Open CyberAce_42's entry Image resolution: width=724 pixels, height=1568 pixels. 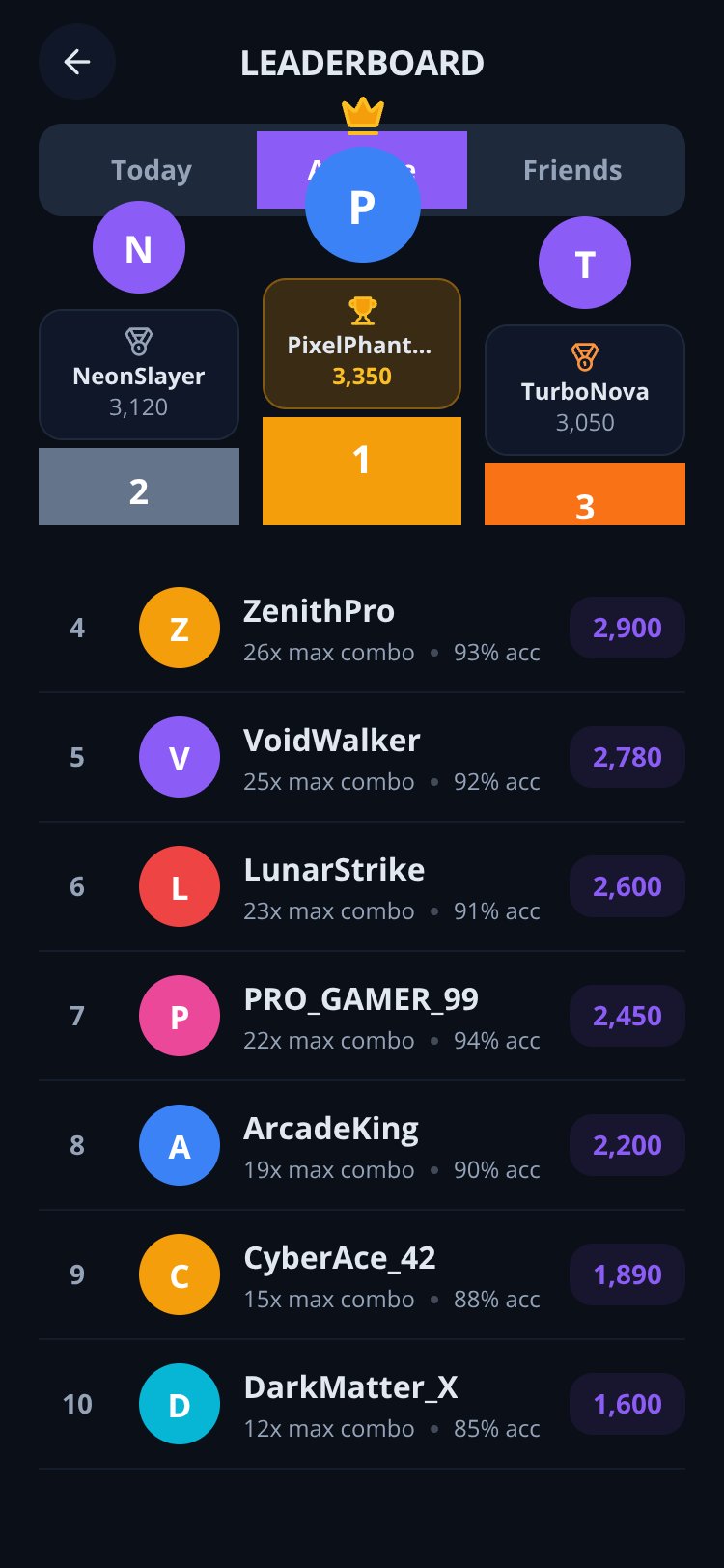[362, 1275]
